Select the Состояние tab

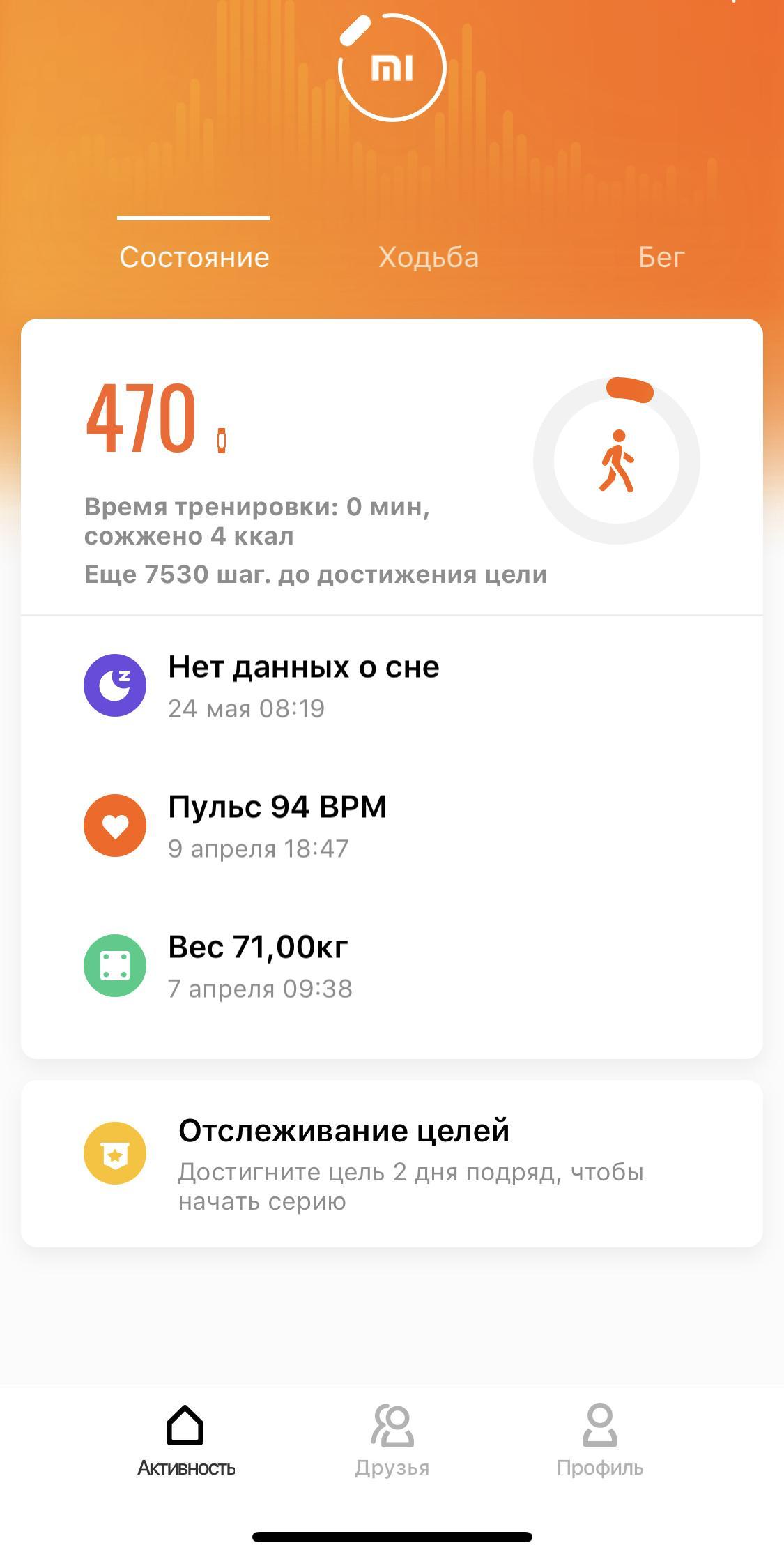coord(194,257)
